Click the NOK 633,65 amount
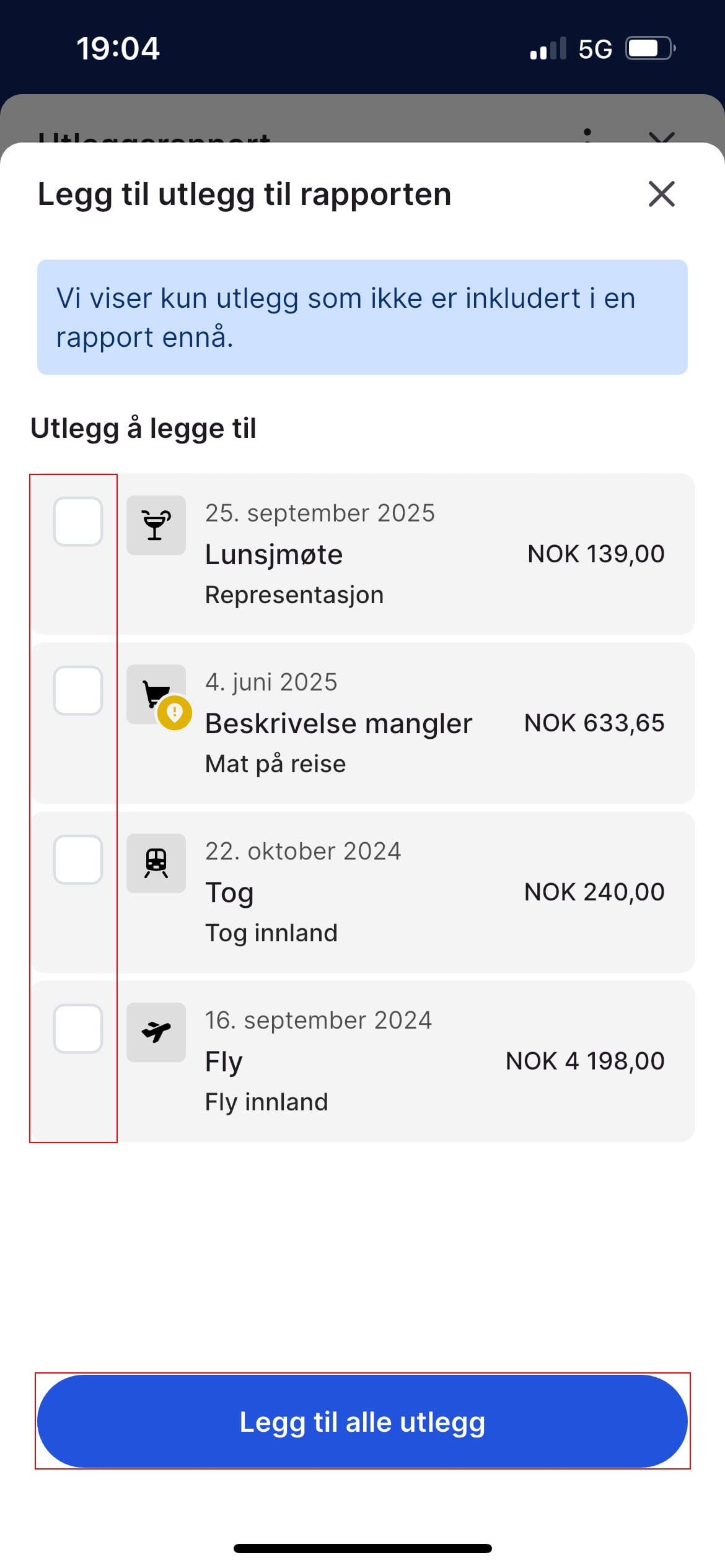 594,723
